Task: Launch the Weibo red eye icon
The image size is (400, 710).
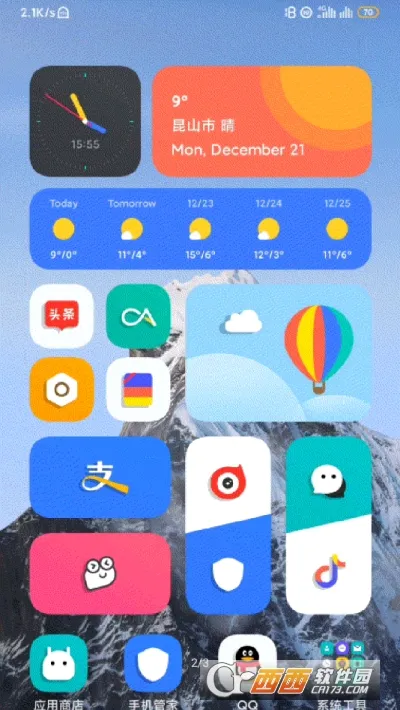Action: pyautogui.click(x=228, y=482)
